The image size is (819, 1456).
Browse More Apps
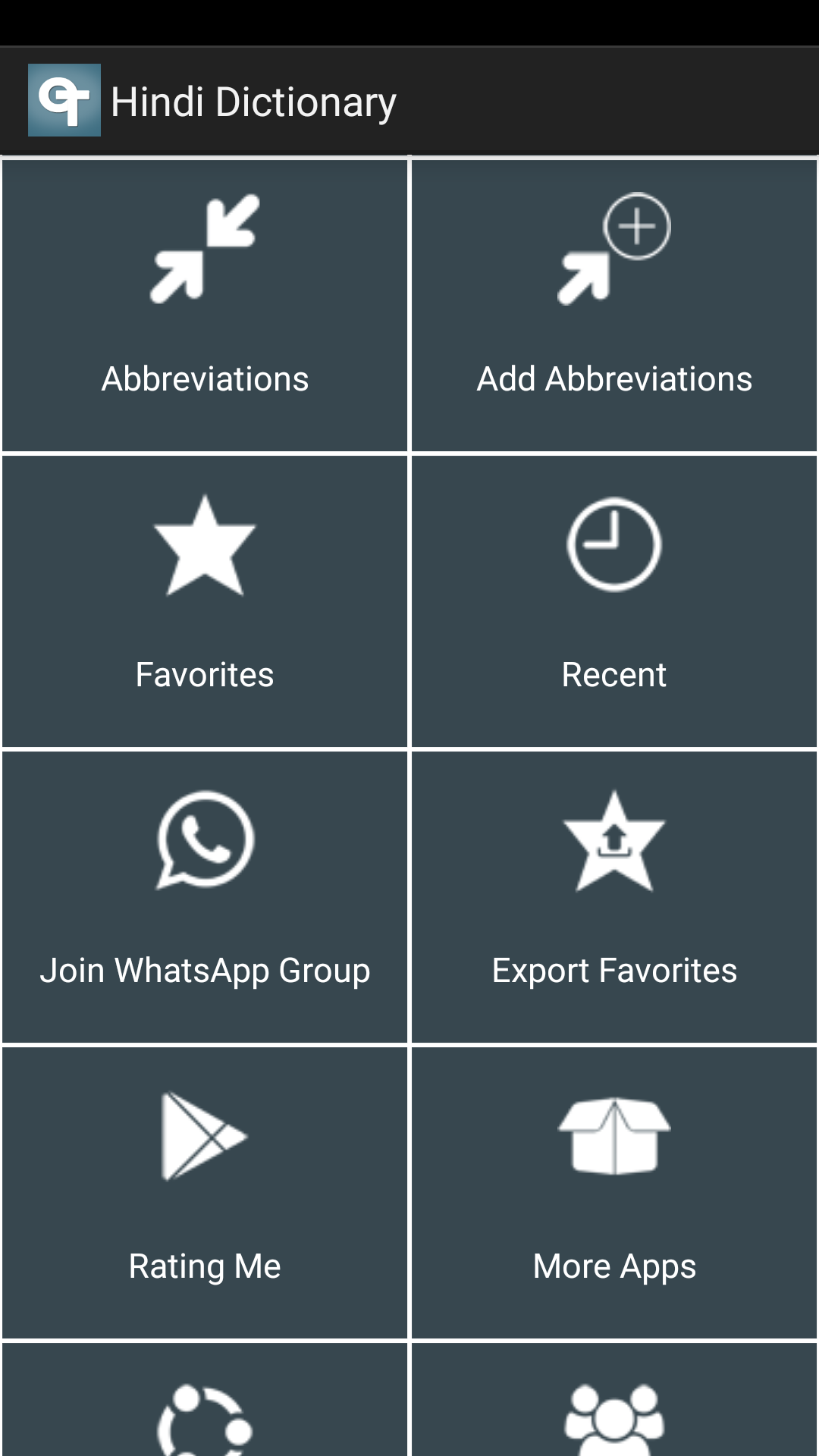(x=614, y=1193)
